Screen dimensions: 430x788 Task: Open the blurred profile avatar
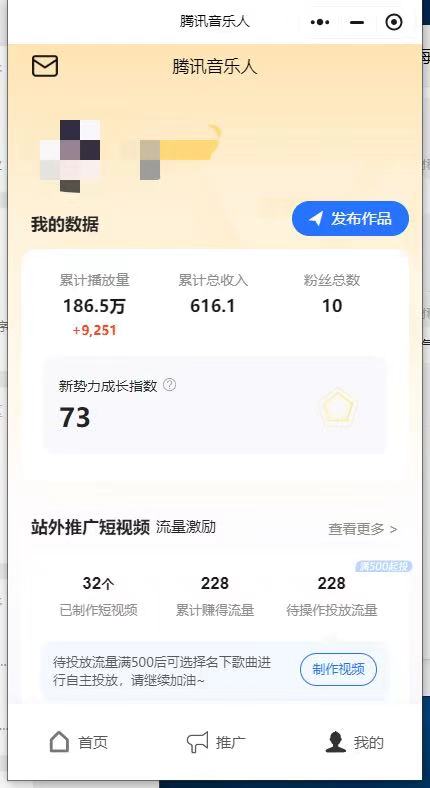70,156
